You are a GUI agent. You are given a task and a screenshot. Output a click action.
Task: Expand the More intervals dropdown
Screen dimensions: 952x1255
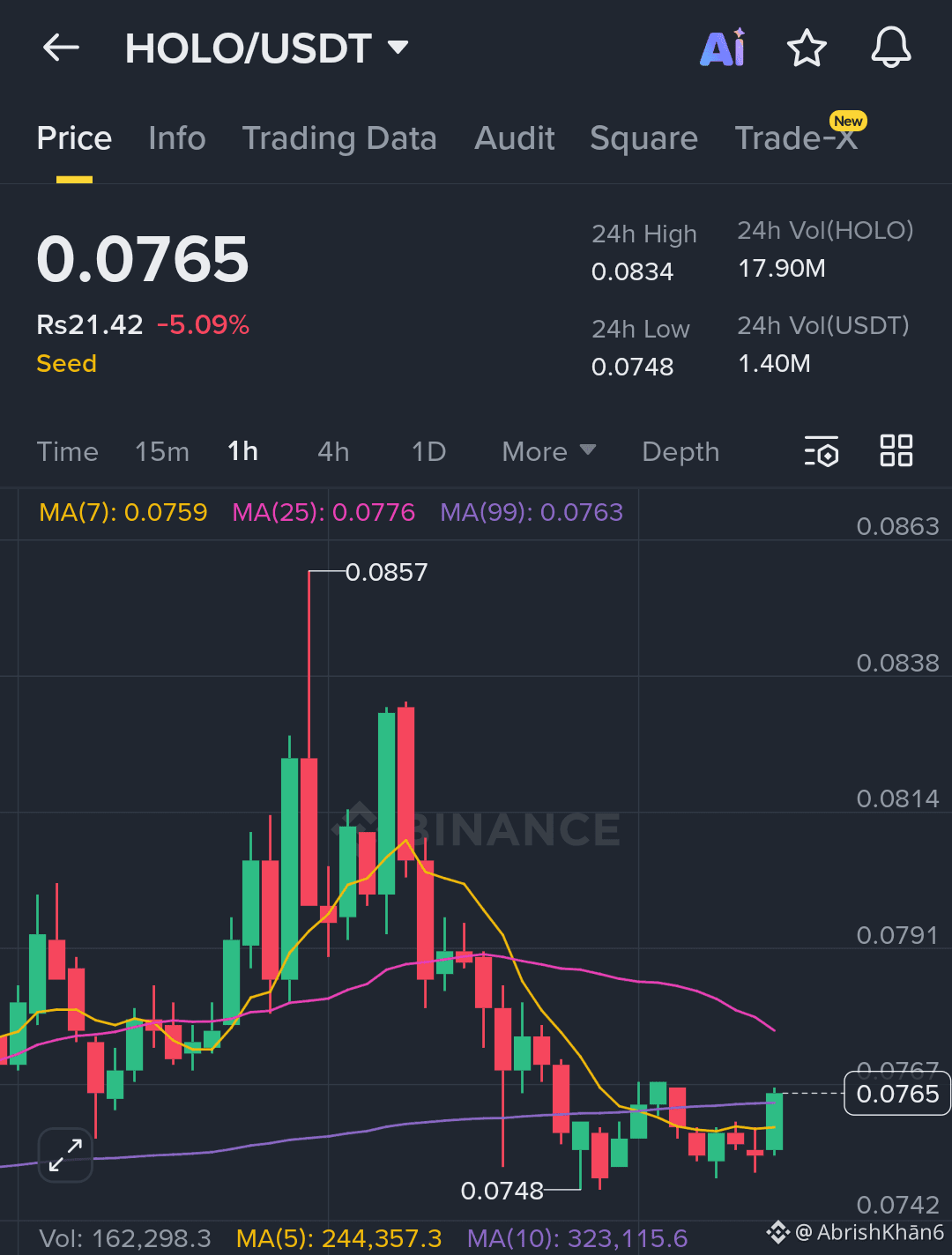pos(547,451)
